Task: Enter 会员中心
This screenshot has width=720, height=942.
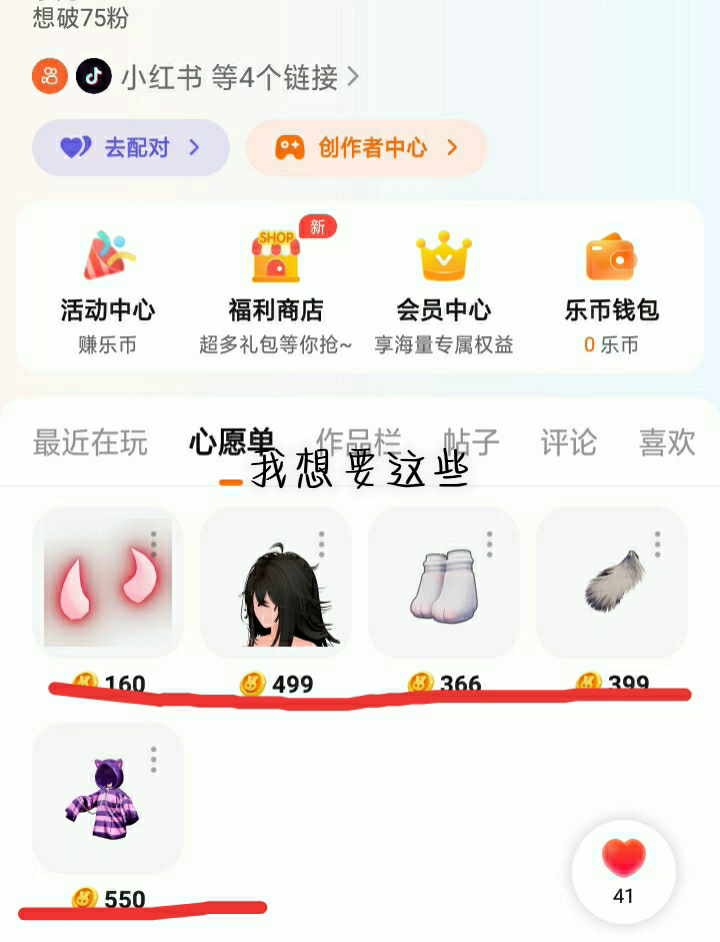Action: (444, 286)
